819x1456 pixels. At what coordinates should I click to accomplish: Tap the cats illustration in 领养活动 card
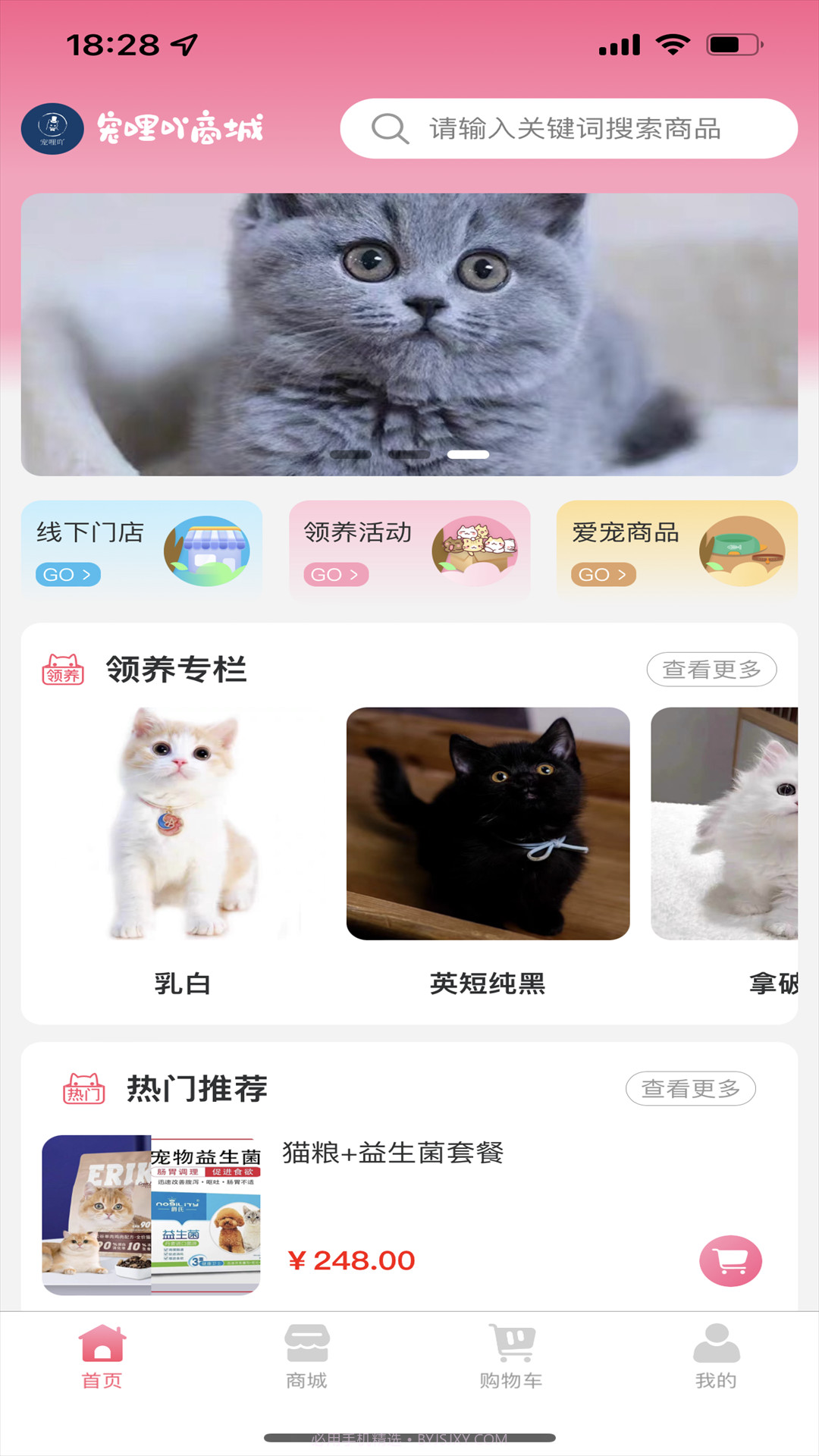click(478, 548)
